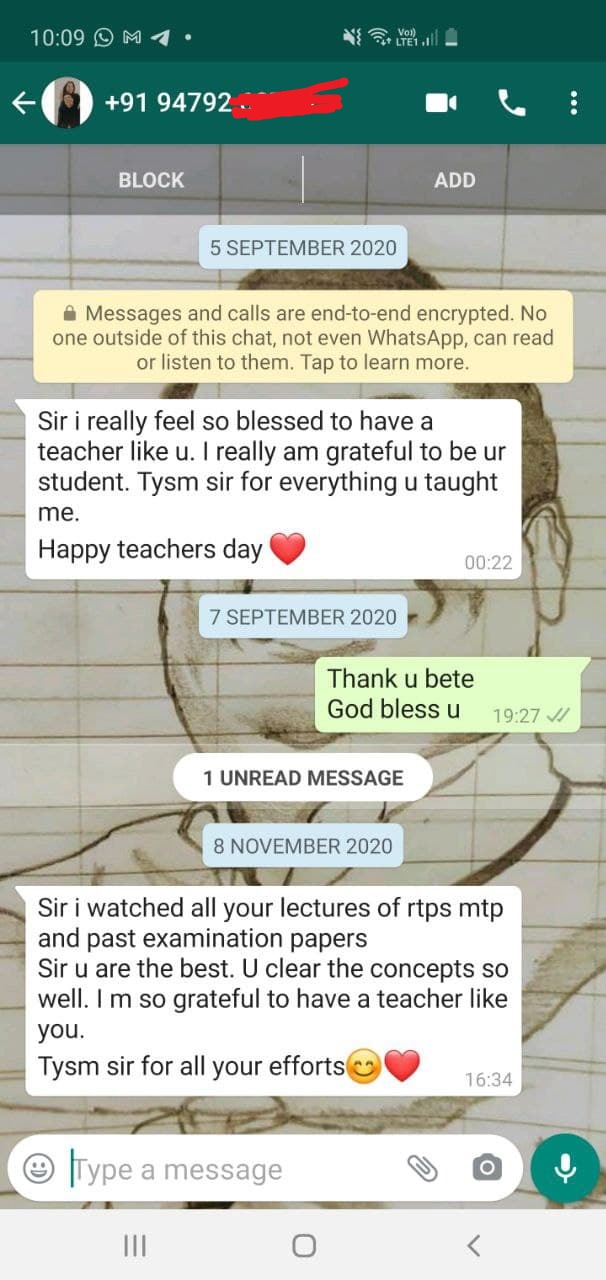
Task: Show recent apps
Action: [135, 1245]
